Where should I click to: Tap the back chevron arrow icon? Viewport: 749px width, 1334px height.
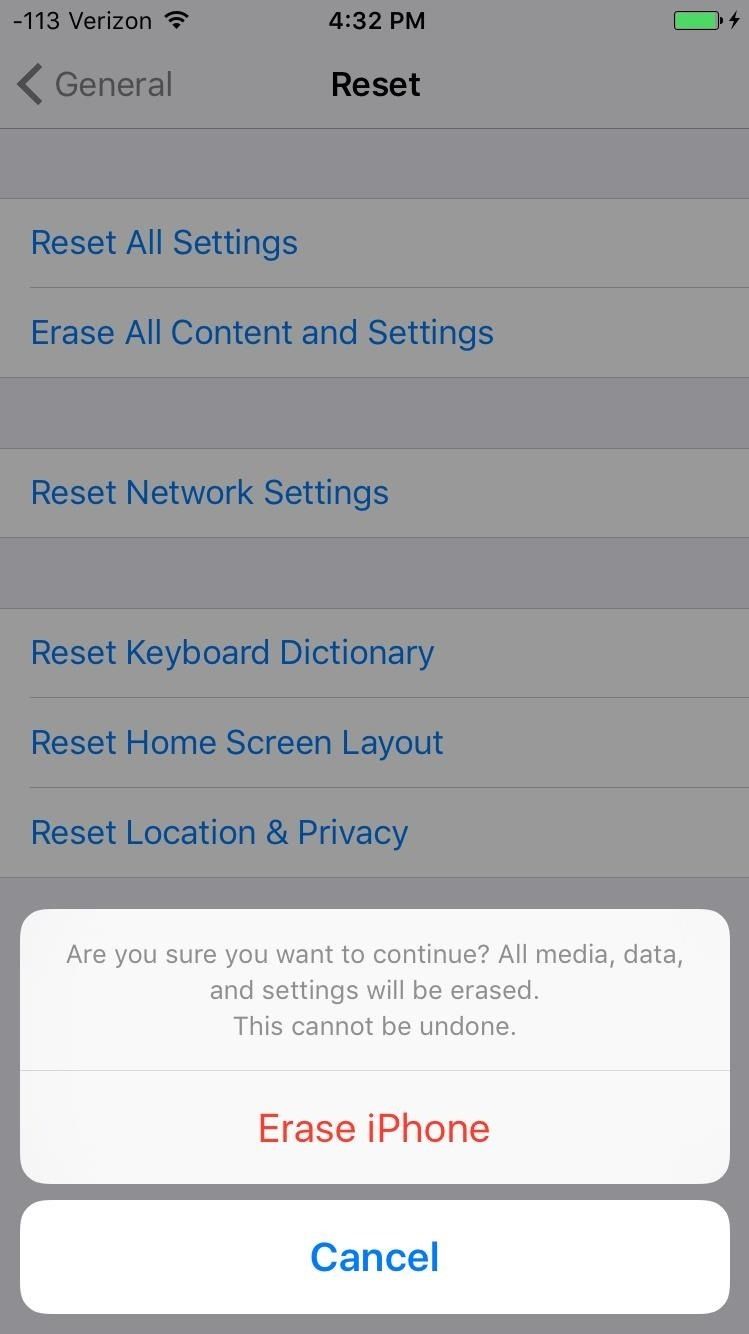[28, 84]
